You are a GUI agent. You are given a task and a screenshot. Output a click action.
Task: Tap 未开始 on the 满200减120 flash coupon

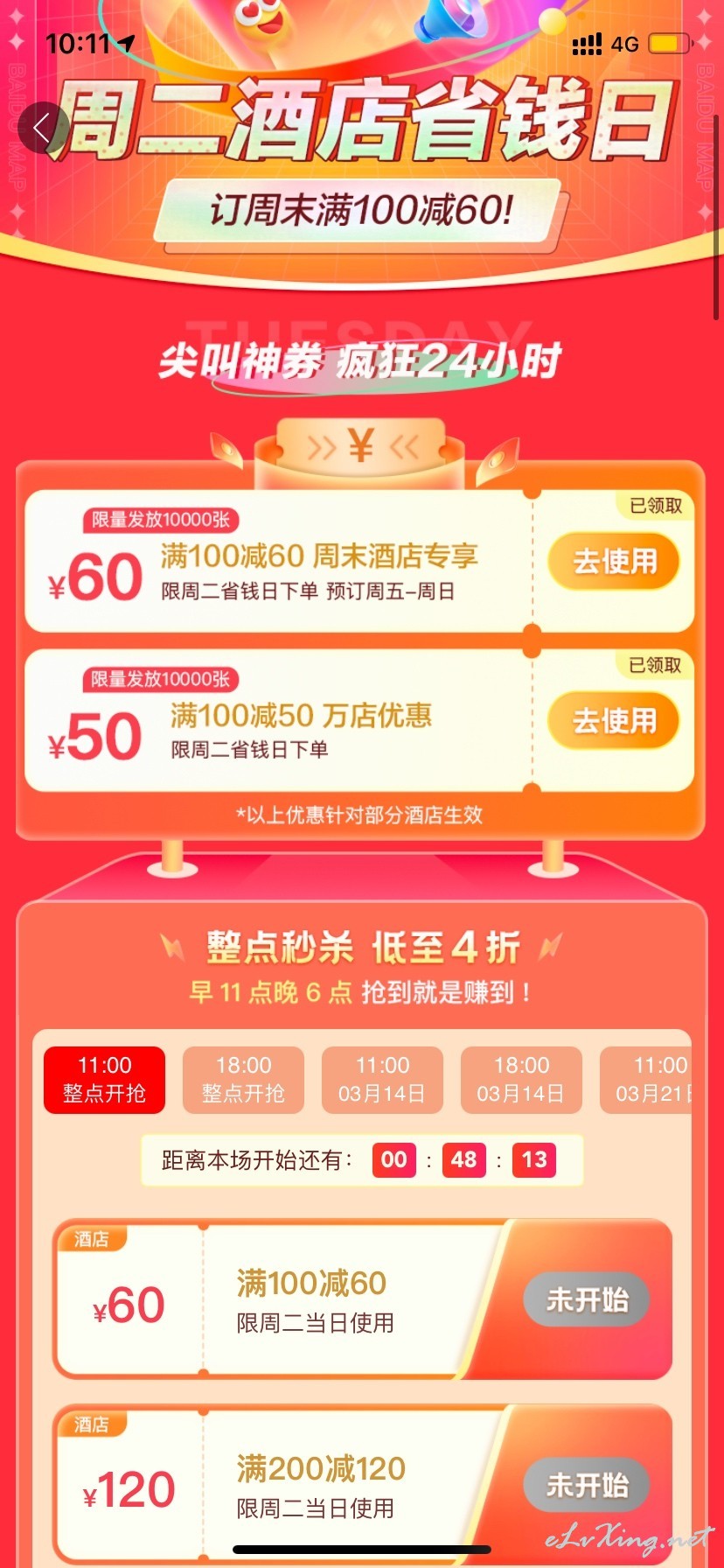pos(587,1484)
